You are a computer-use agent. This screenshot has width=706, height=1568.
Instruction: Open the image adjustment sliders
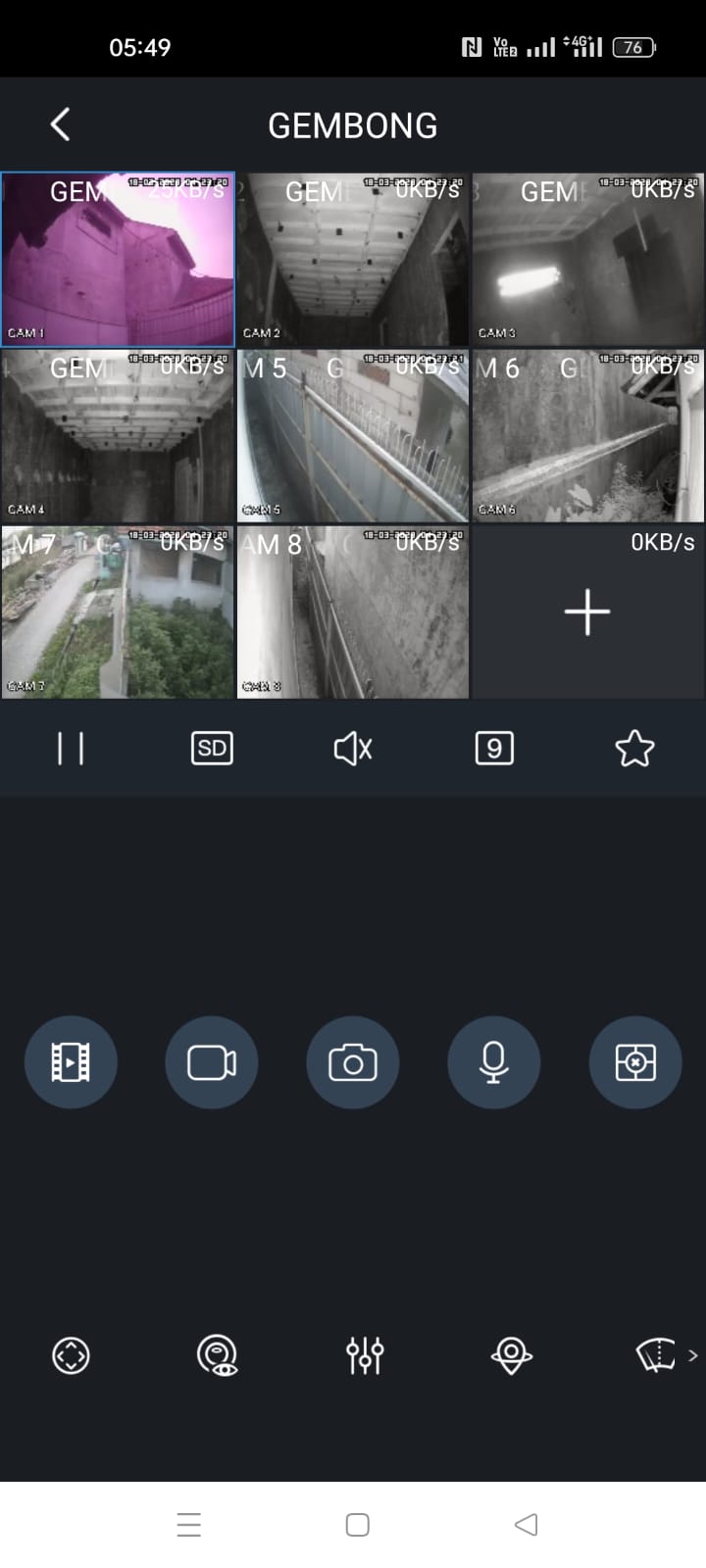coord(365,1355)
